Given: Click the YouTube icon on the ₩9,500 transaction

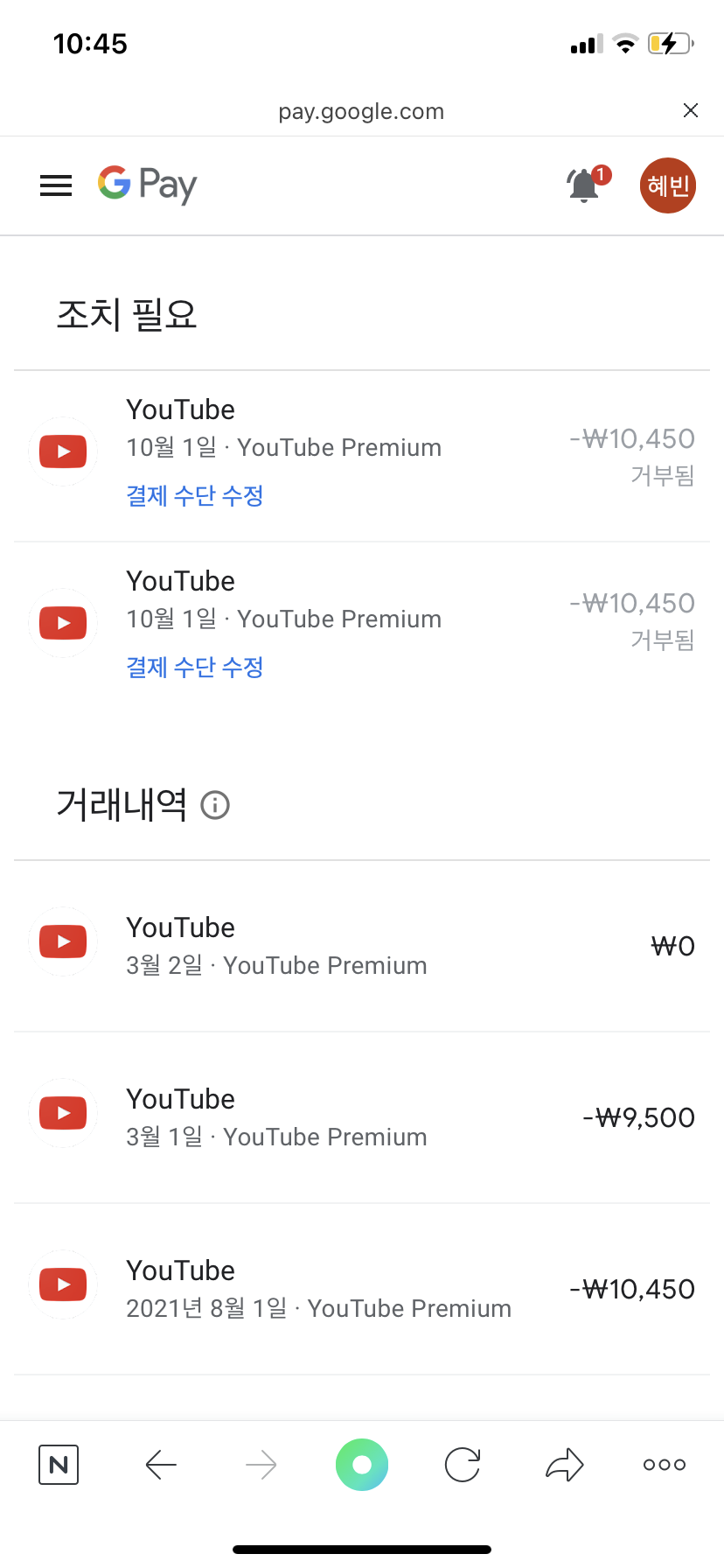Looking at the screenshot, I should [62, 1112].
